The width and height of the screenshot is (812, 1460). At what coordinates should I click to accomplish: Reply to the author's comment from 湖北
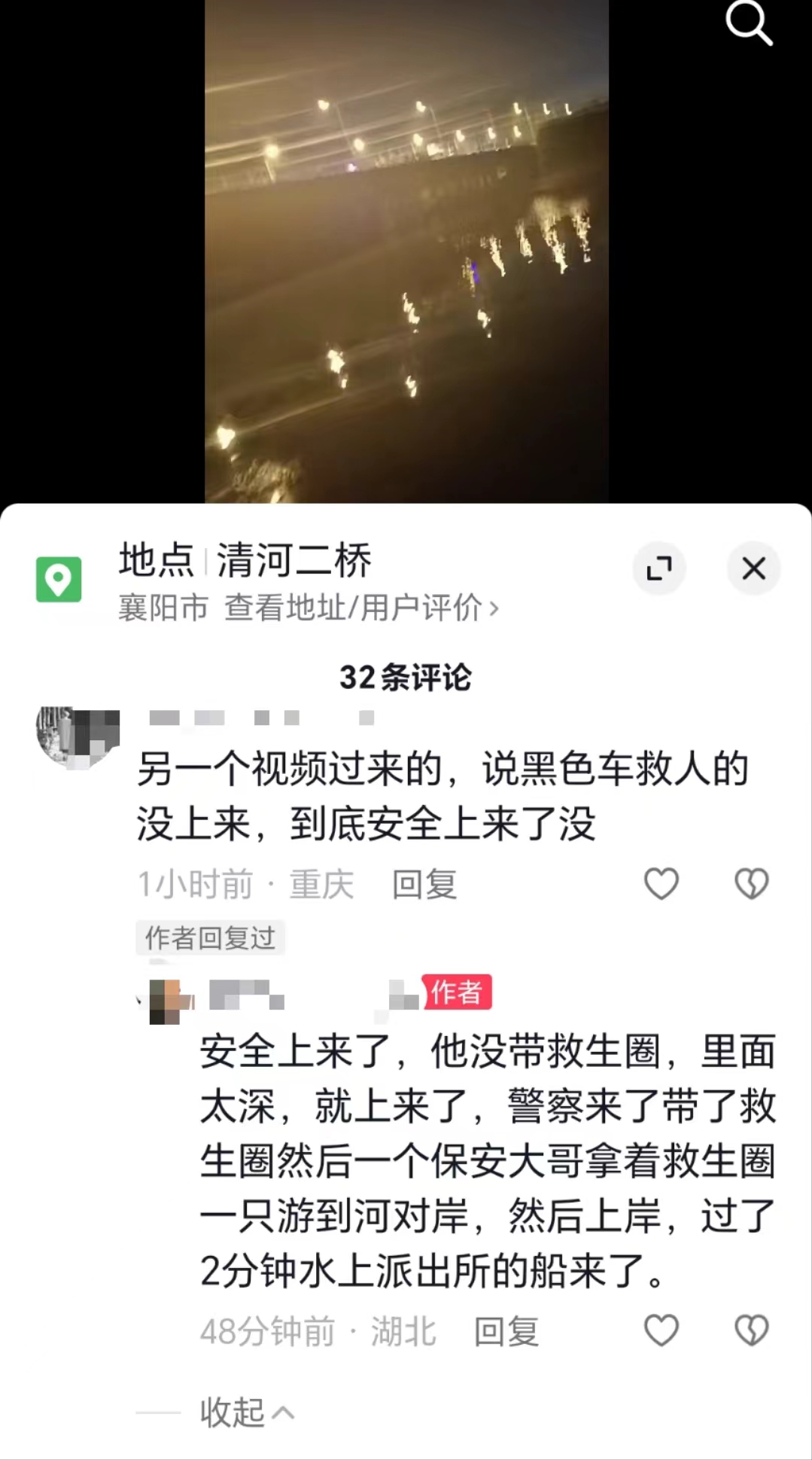pos(506,1331)
